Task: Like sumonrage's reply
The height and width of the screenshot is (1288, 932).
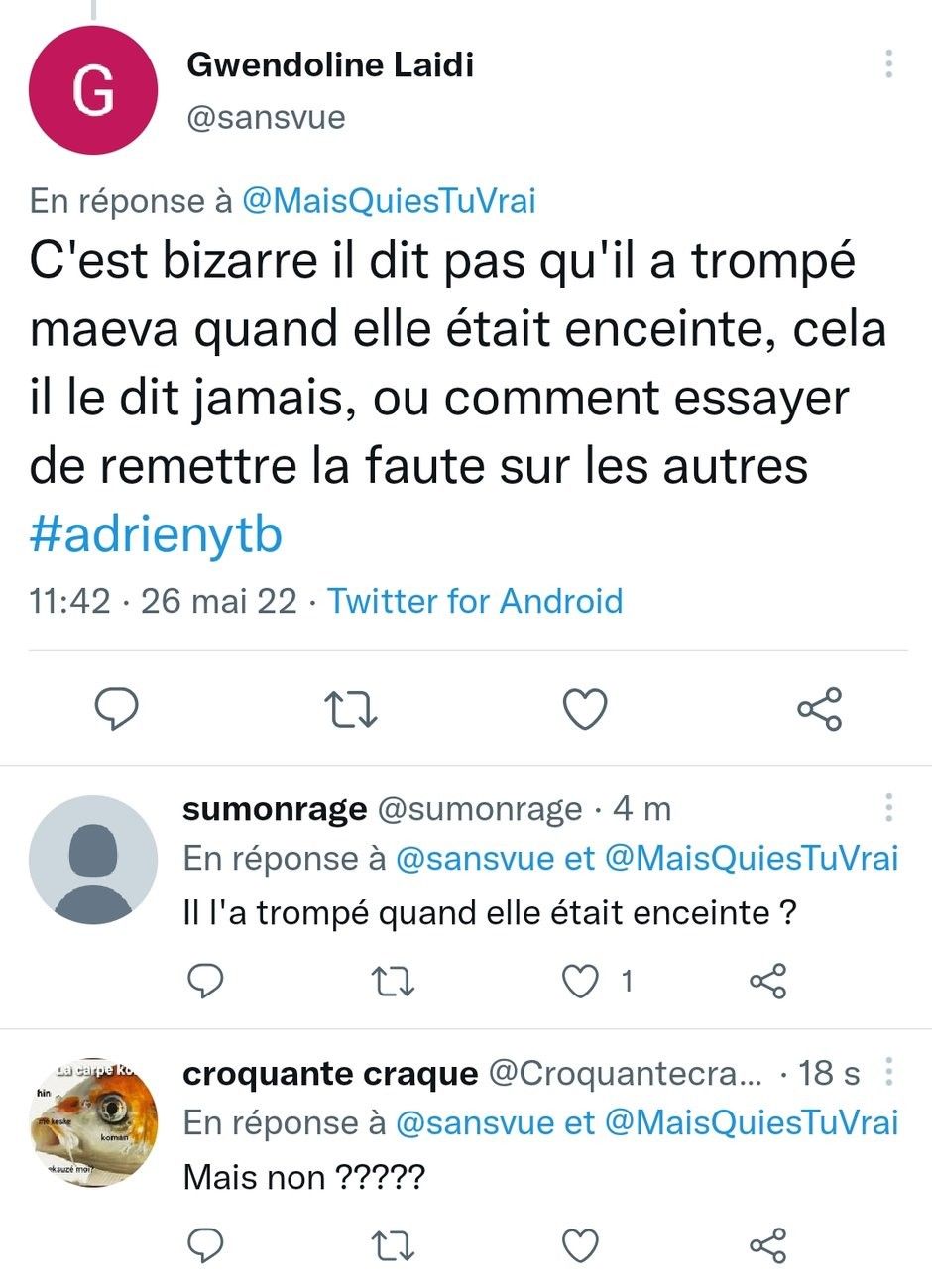Action: tap(581, 981)
